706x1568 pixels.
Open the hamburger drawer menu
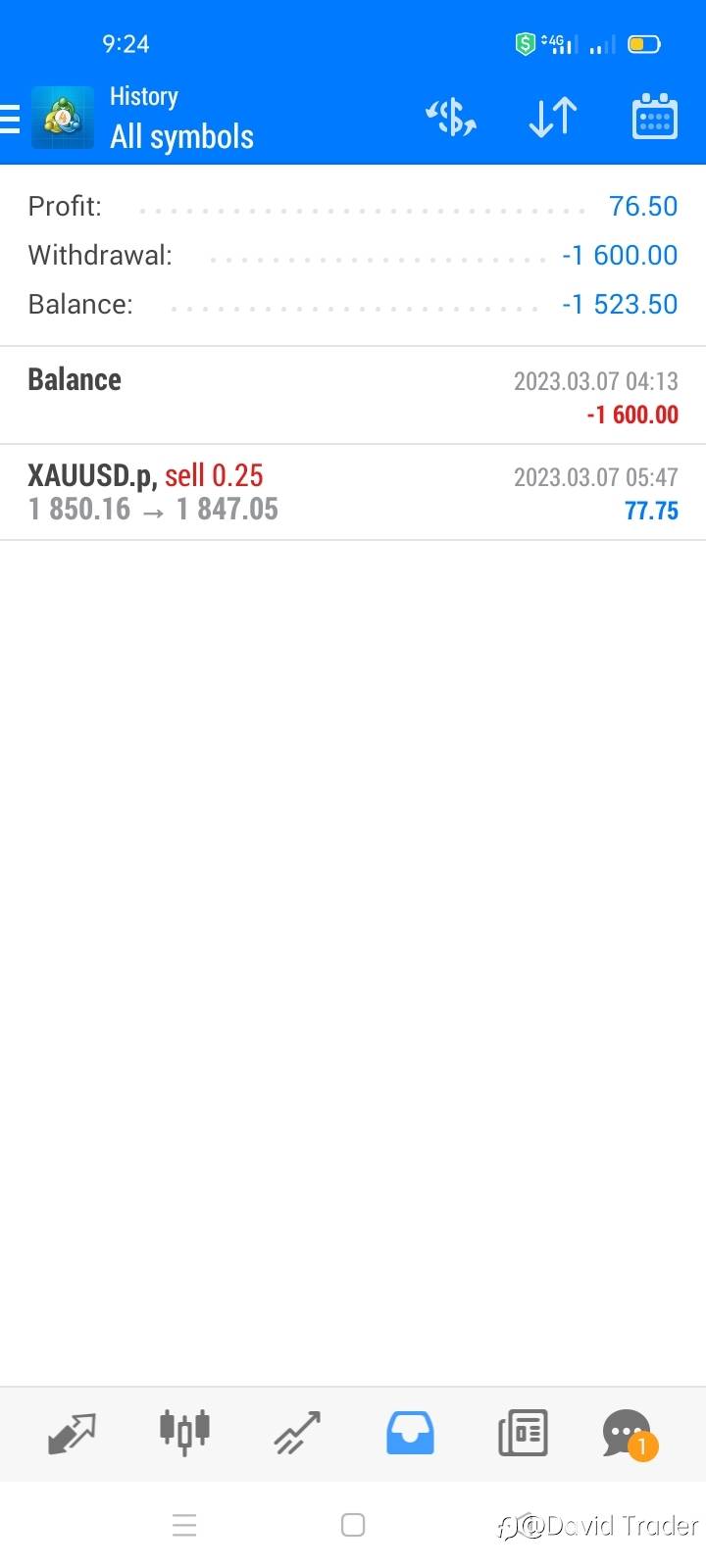coord(10,119)
